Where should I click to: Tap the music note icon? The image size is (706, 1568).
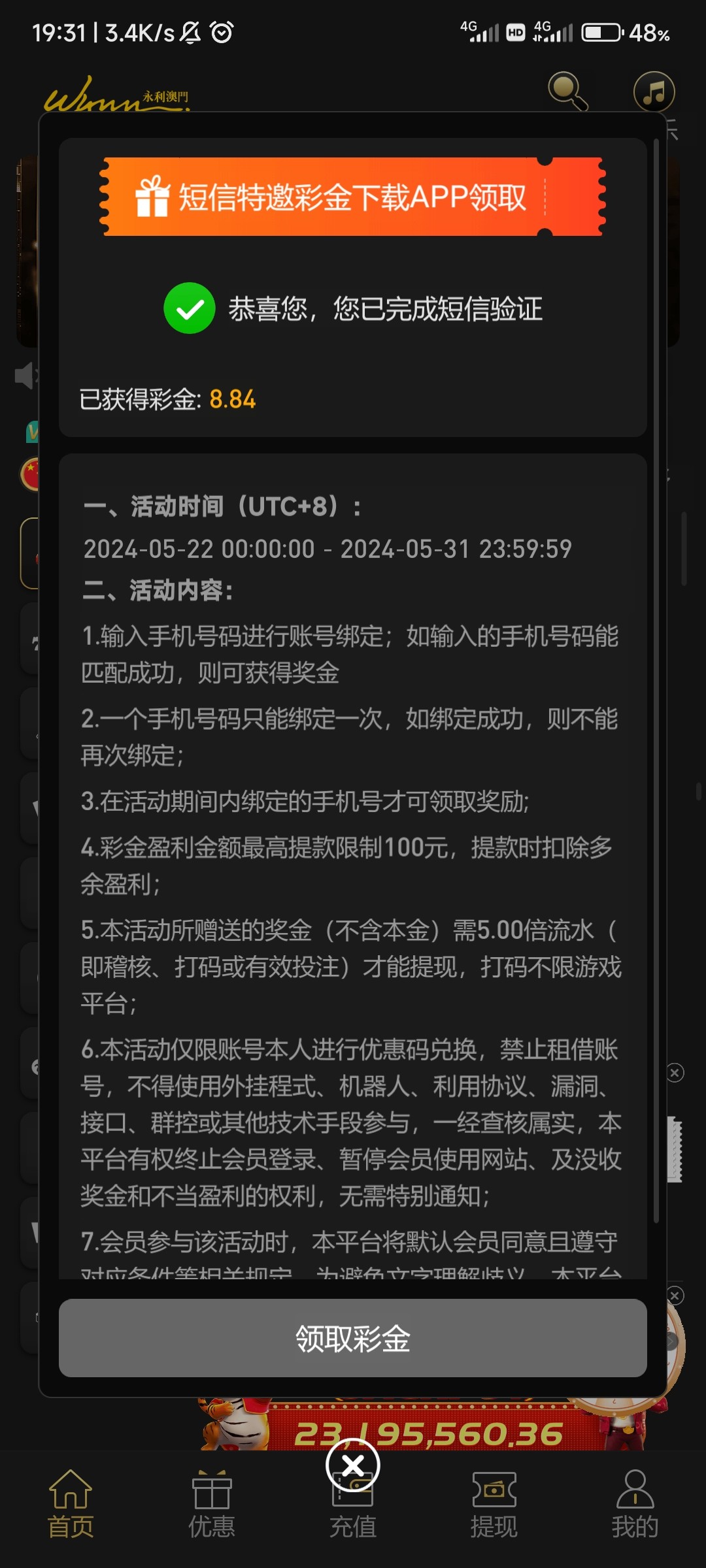click(x=654, y=91)
